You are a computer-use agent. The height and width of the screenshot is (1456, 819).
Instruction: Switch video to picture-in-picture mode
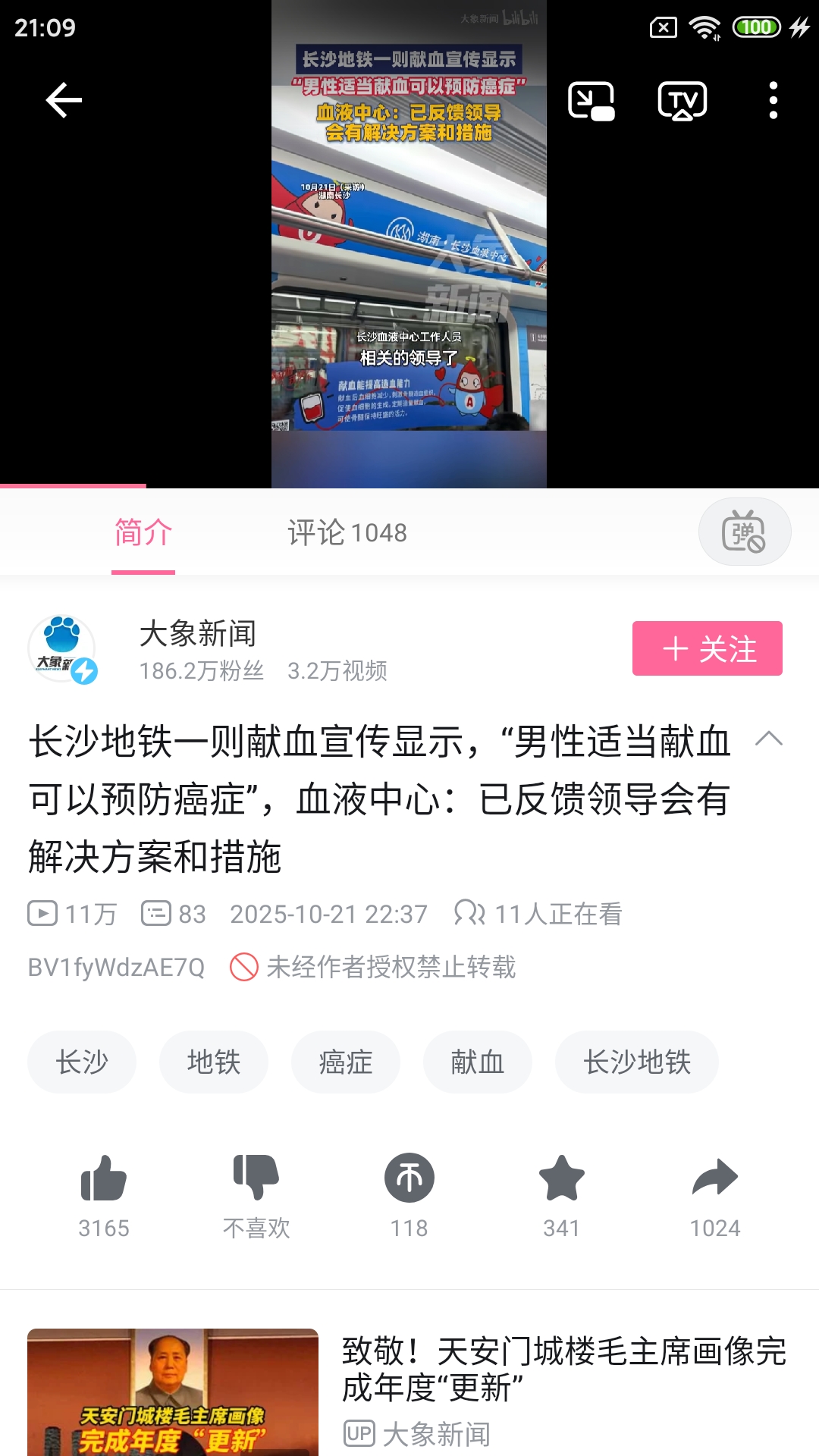pyautogui.click(x=591, y=101)
